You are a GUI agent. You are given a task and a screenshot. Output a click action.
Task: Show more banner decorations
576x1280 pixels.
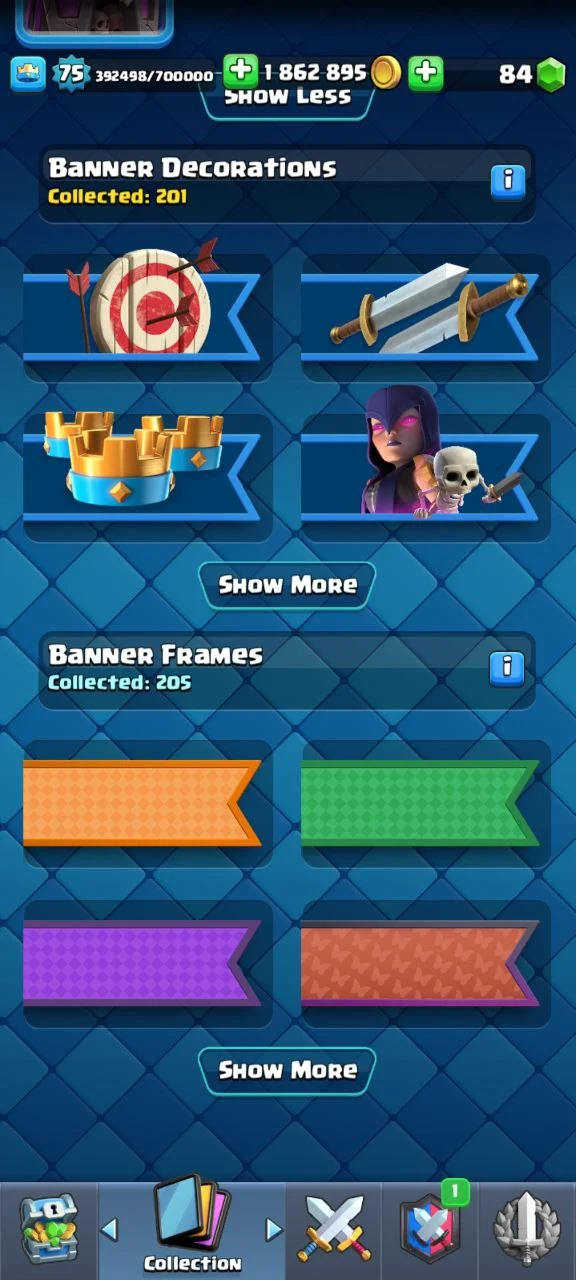(287, 585)
